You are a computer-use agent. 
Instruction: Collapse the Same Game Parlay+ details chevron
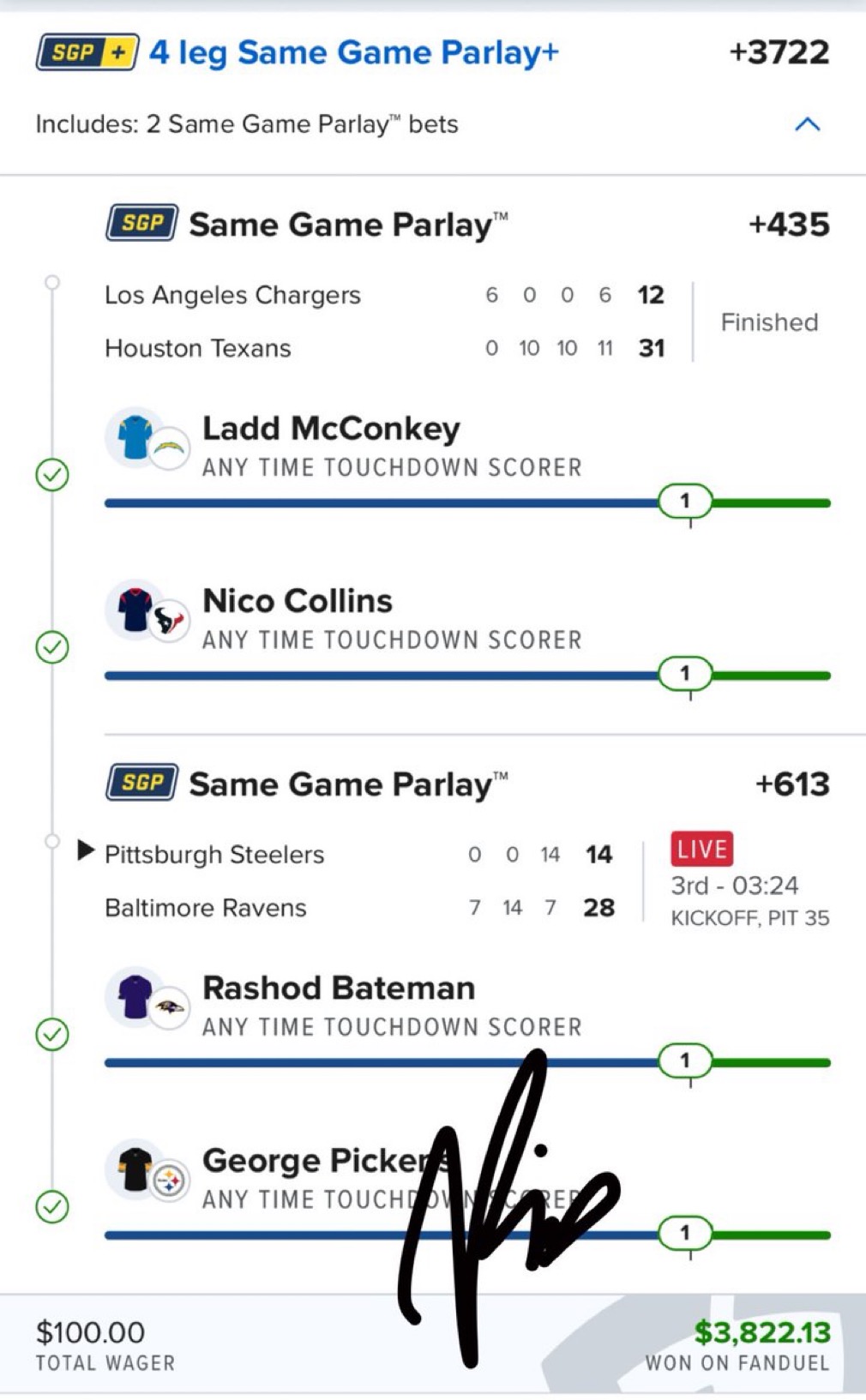pos(807,124)
